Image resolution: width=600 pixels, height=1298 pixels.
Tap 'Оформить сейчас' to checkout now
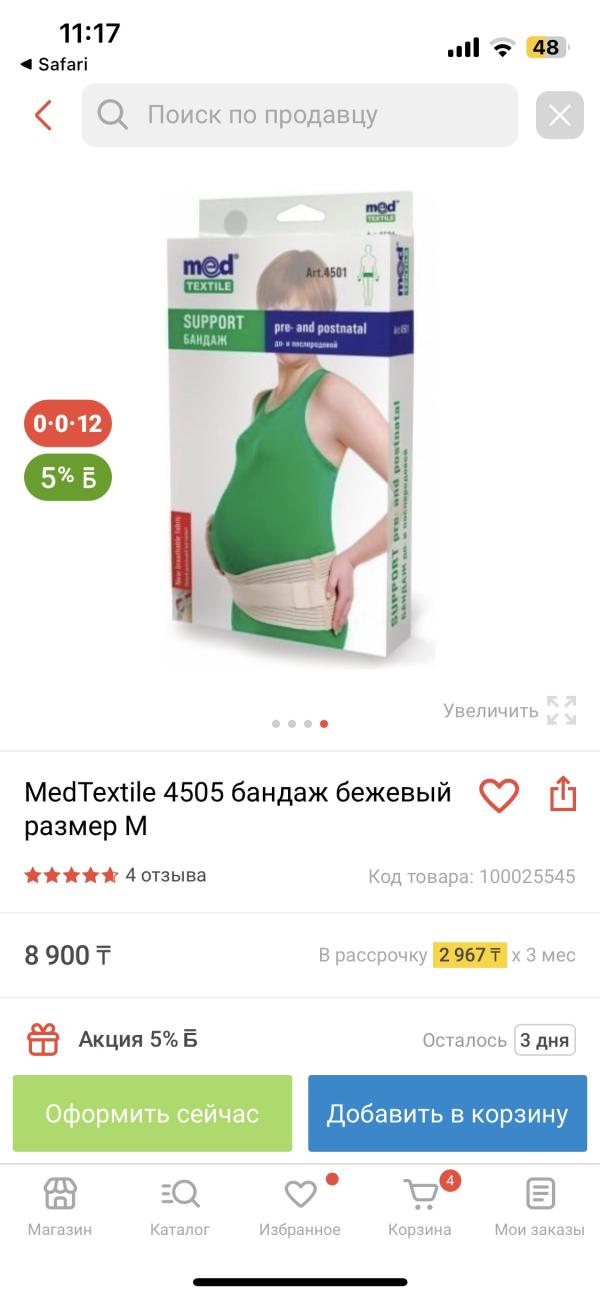coord(152,1113)
